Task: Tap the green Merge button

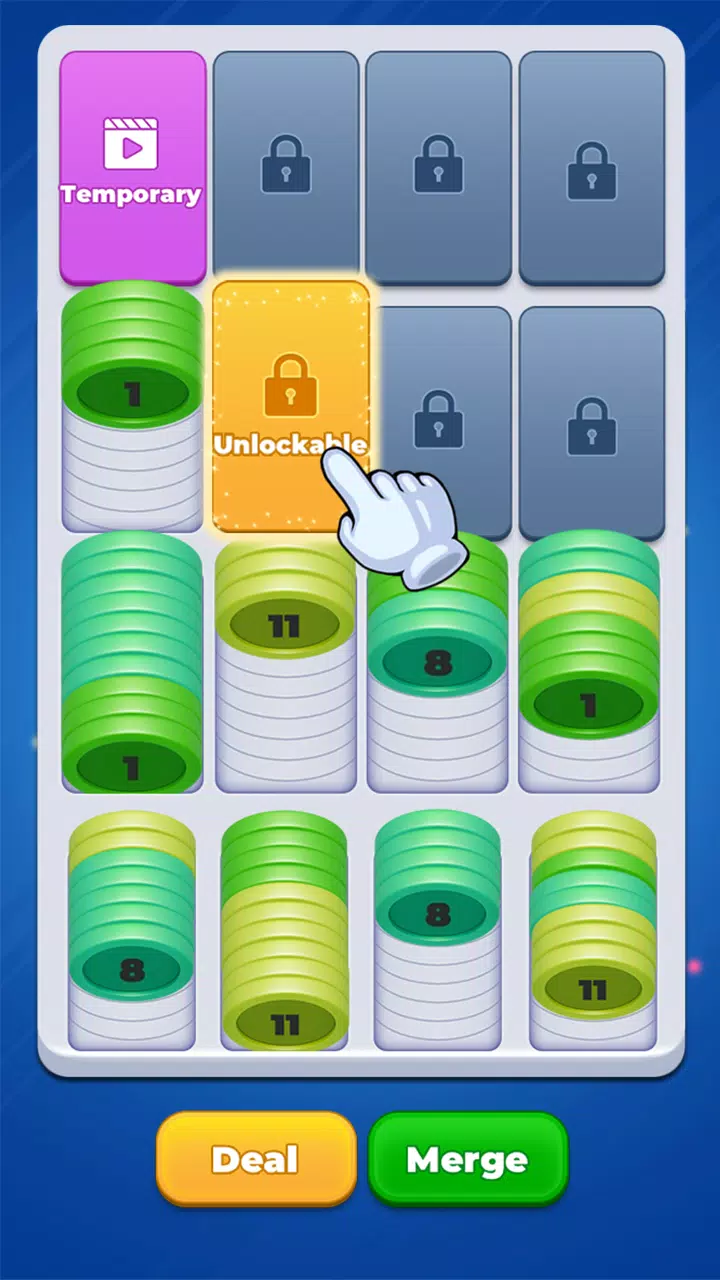Action: (467, 1159)
